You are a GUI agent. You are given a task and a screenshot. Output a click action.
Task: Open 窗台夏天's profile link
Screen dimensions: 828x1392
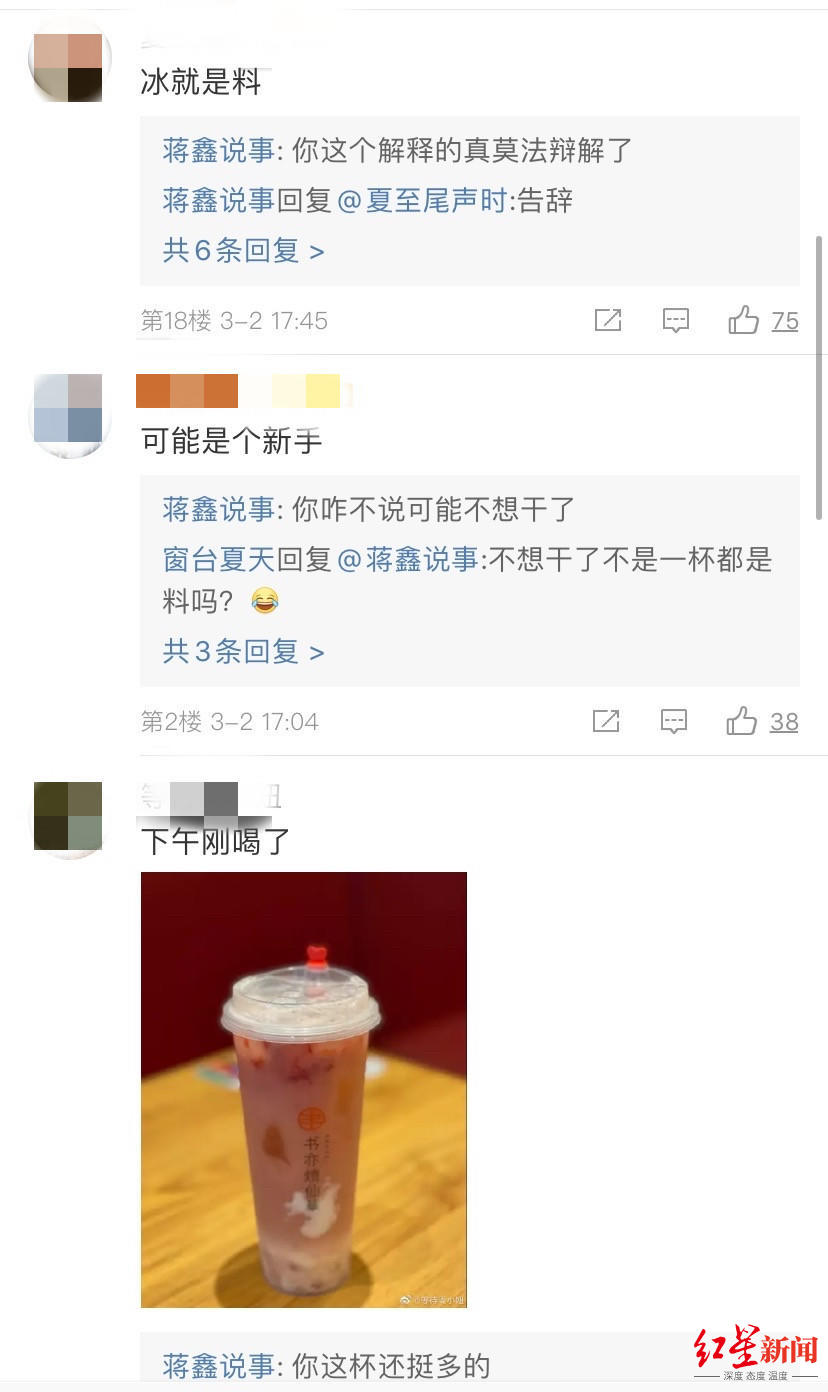[218, 559]
